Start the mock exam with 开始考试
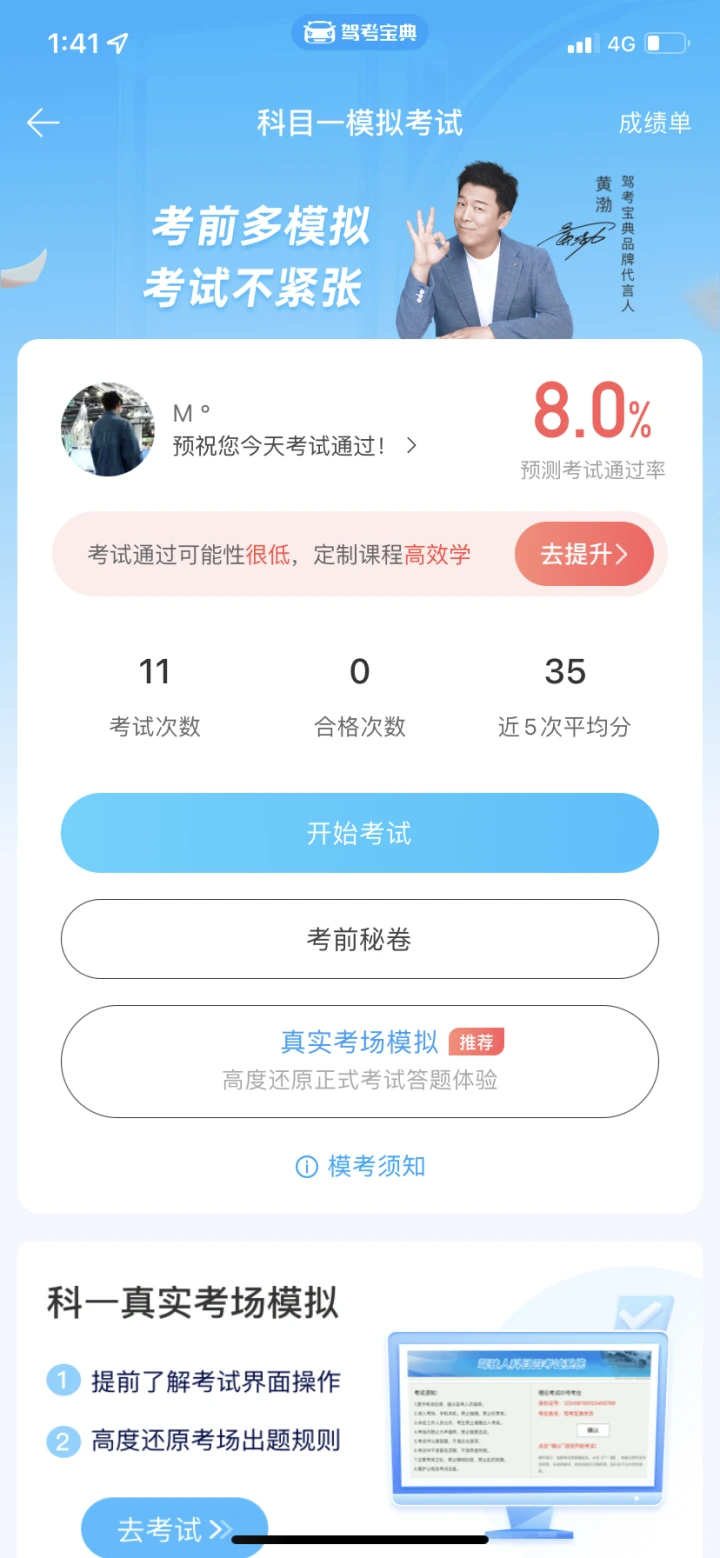 (x=360, y=833)
